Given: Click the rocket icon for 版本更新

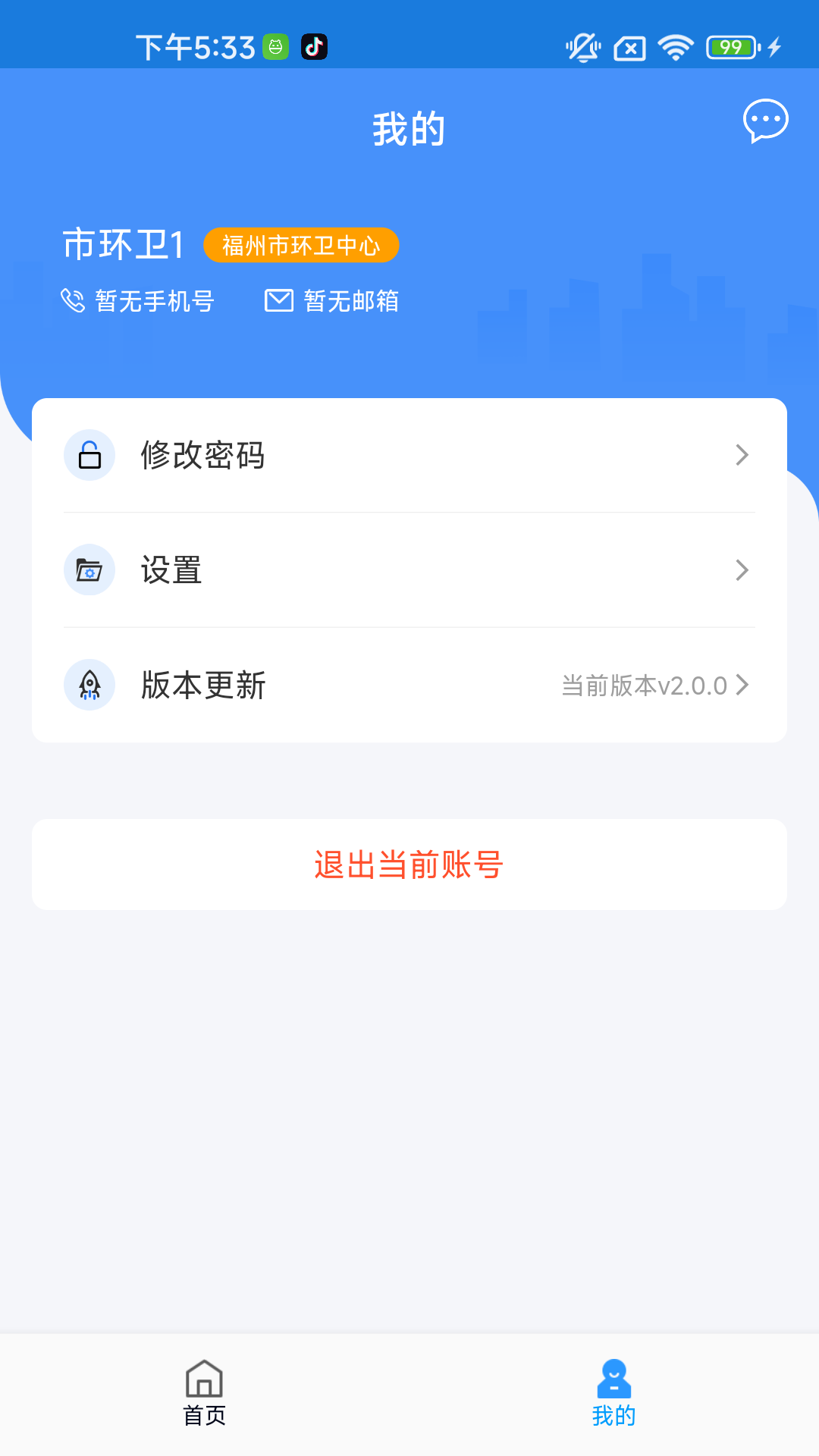Looking at the screenshot, I should pyautogui.click(x=89, y=685).
